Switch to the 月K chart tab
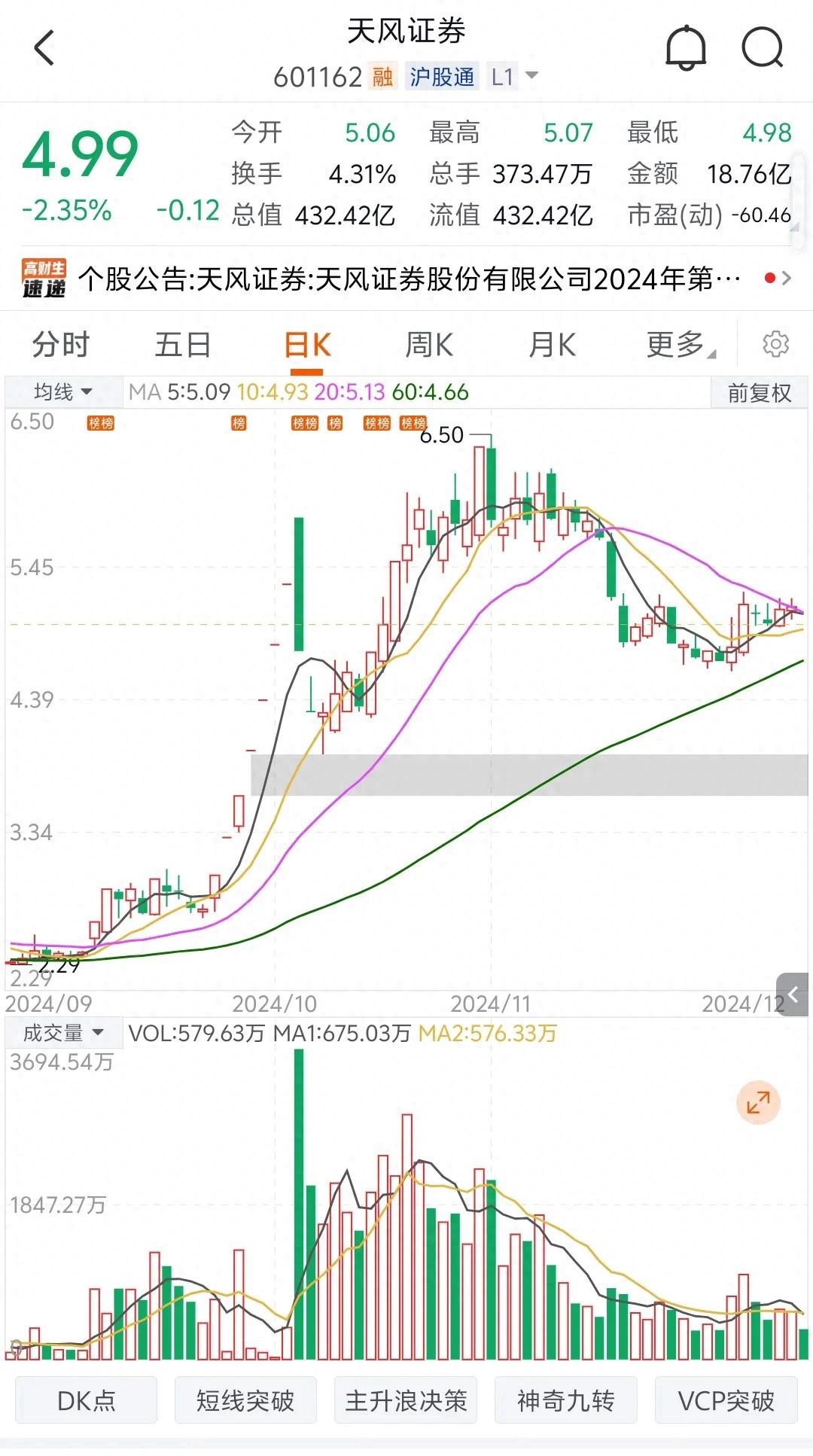The image size is (813, 1456). (552, 346)
